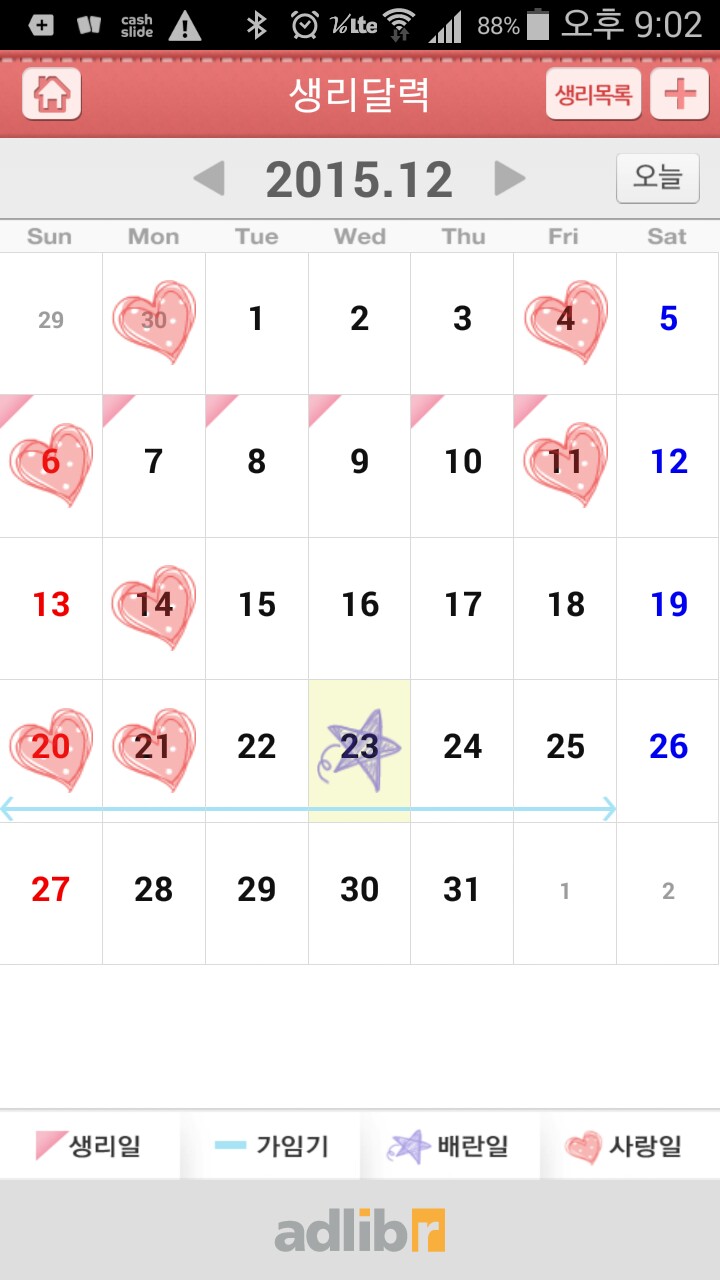Open the 생리목록 list

pyautogui.click(x=593, y=95)
